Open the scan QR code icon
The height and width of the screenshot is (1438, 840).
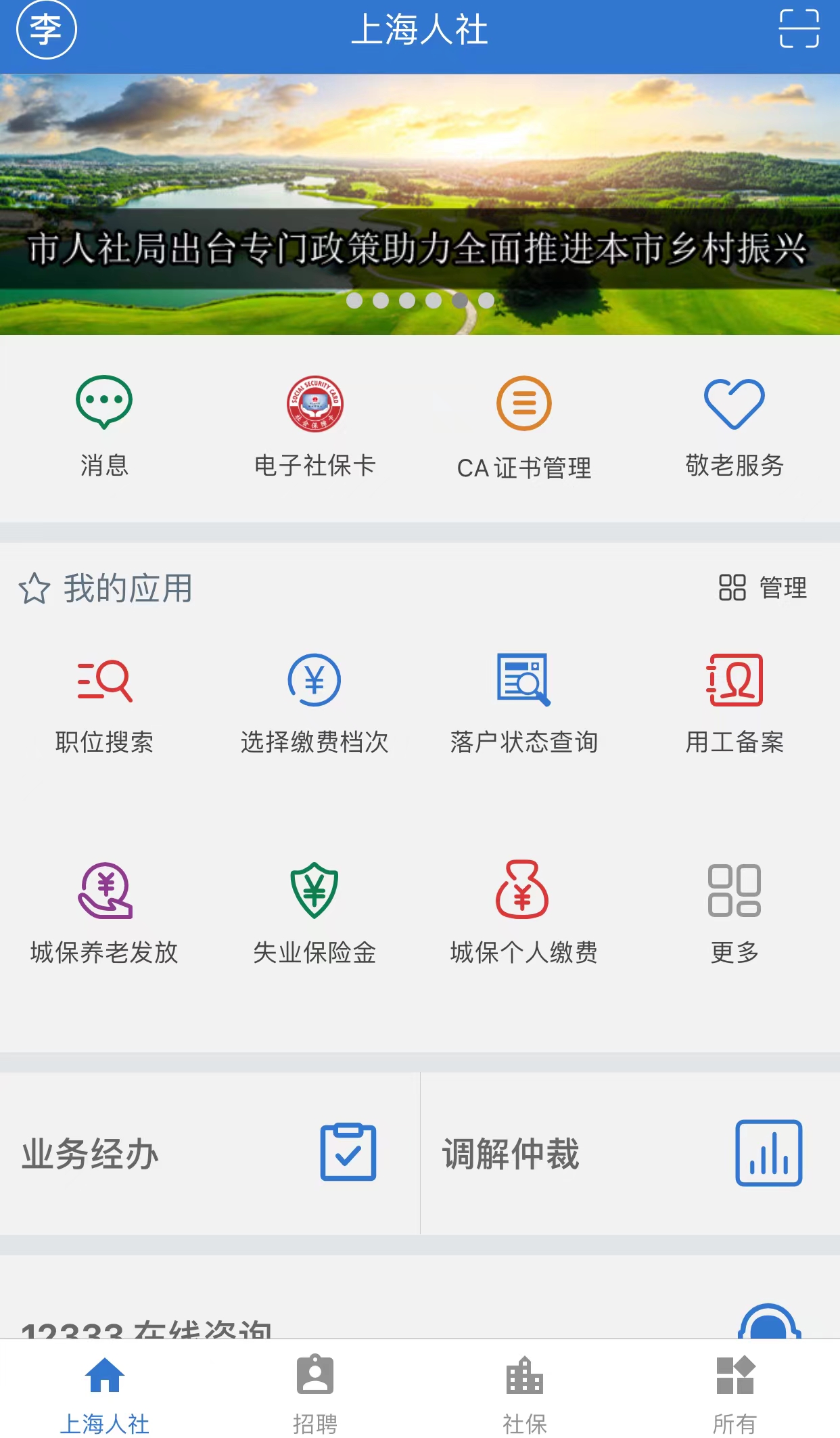799,29
